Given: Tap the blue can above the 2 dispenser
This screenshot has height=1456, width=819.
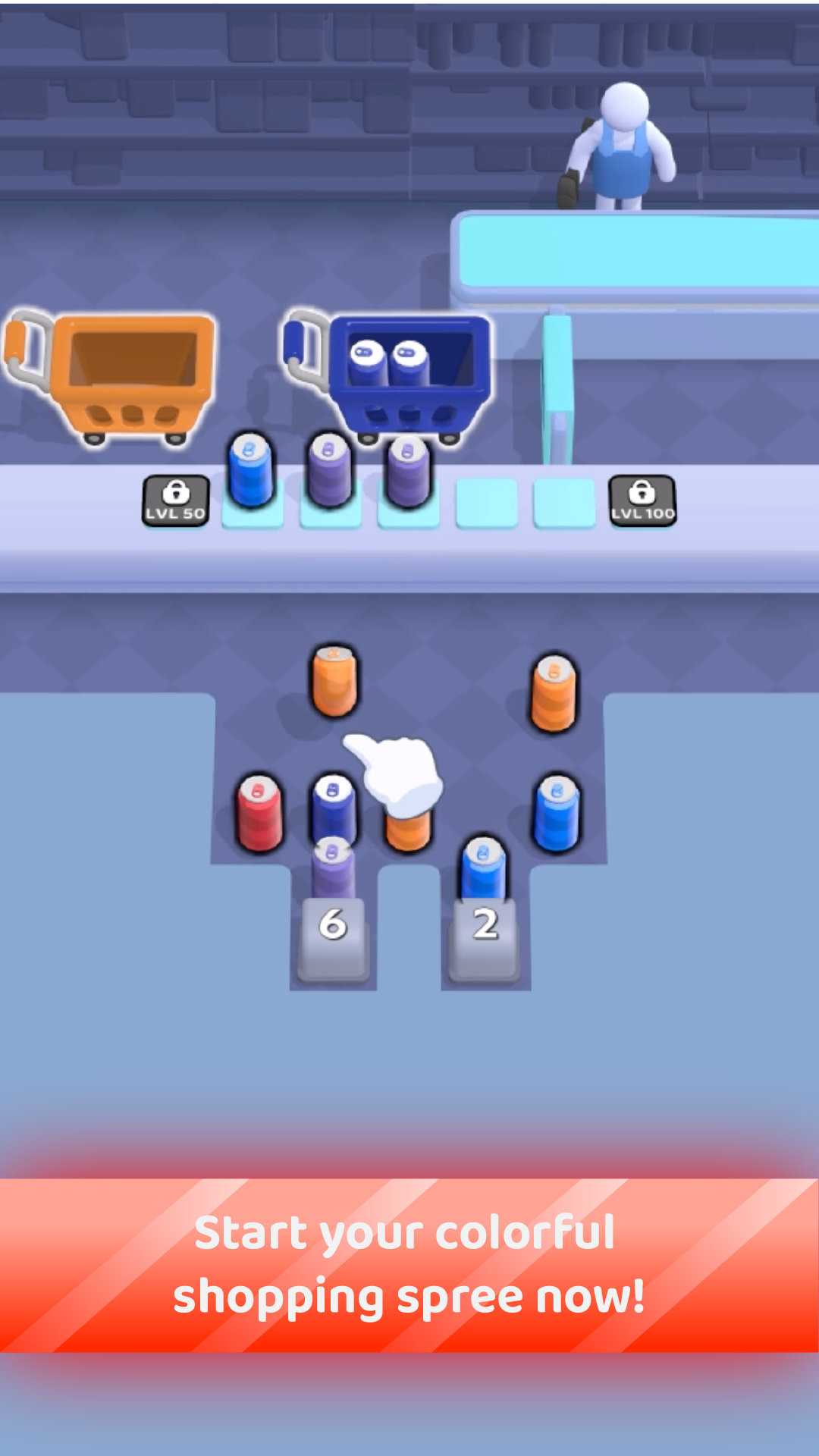Looking at the screenshot, I should (484, 869).
